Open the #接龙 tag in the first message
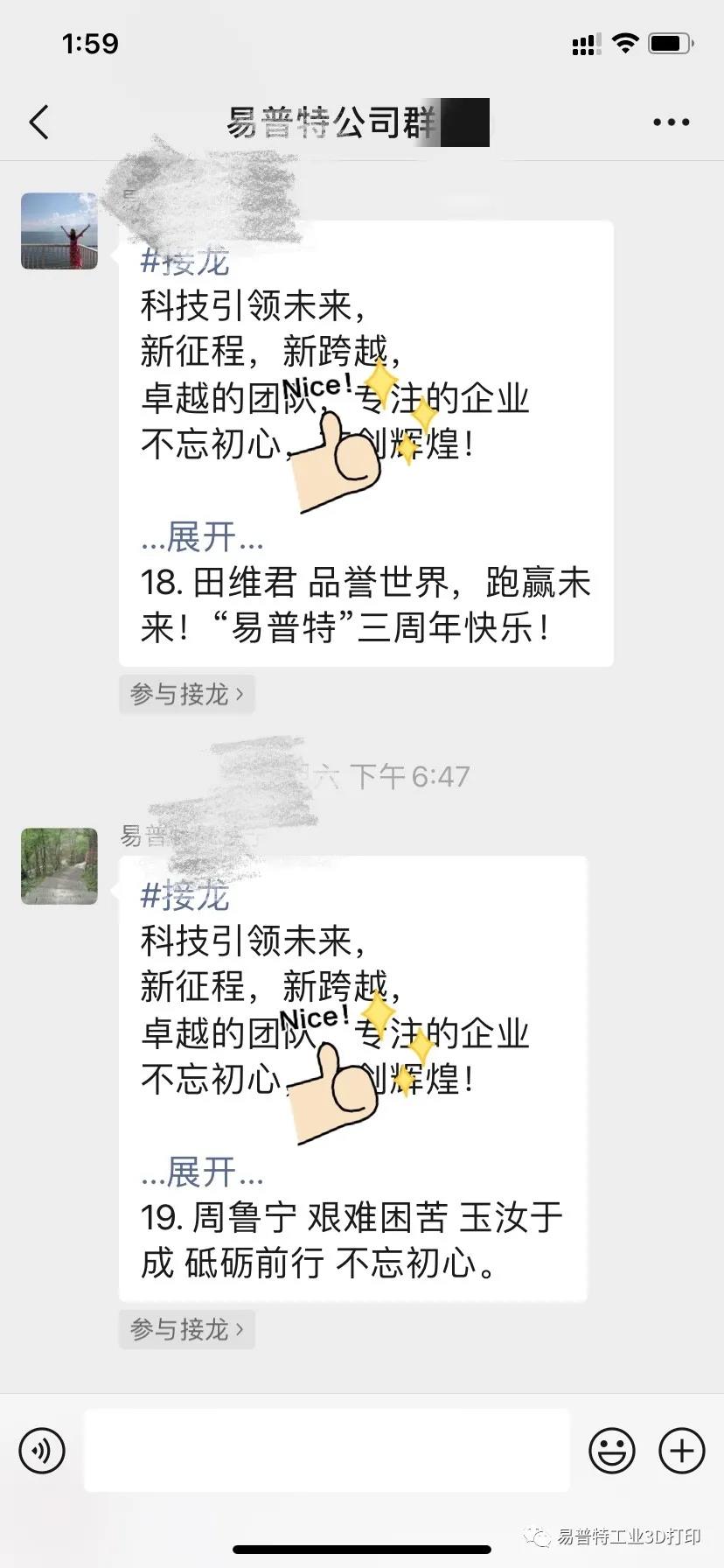Image resolution: width=724 pixels, height=1568 pixels. (185, 262)
